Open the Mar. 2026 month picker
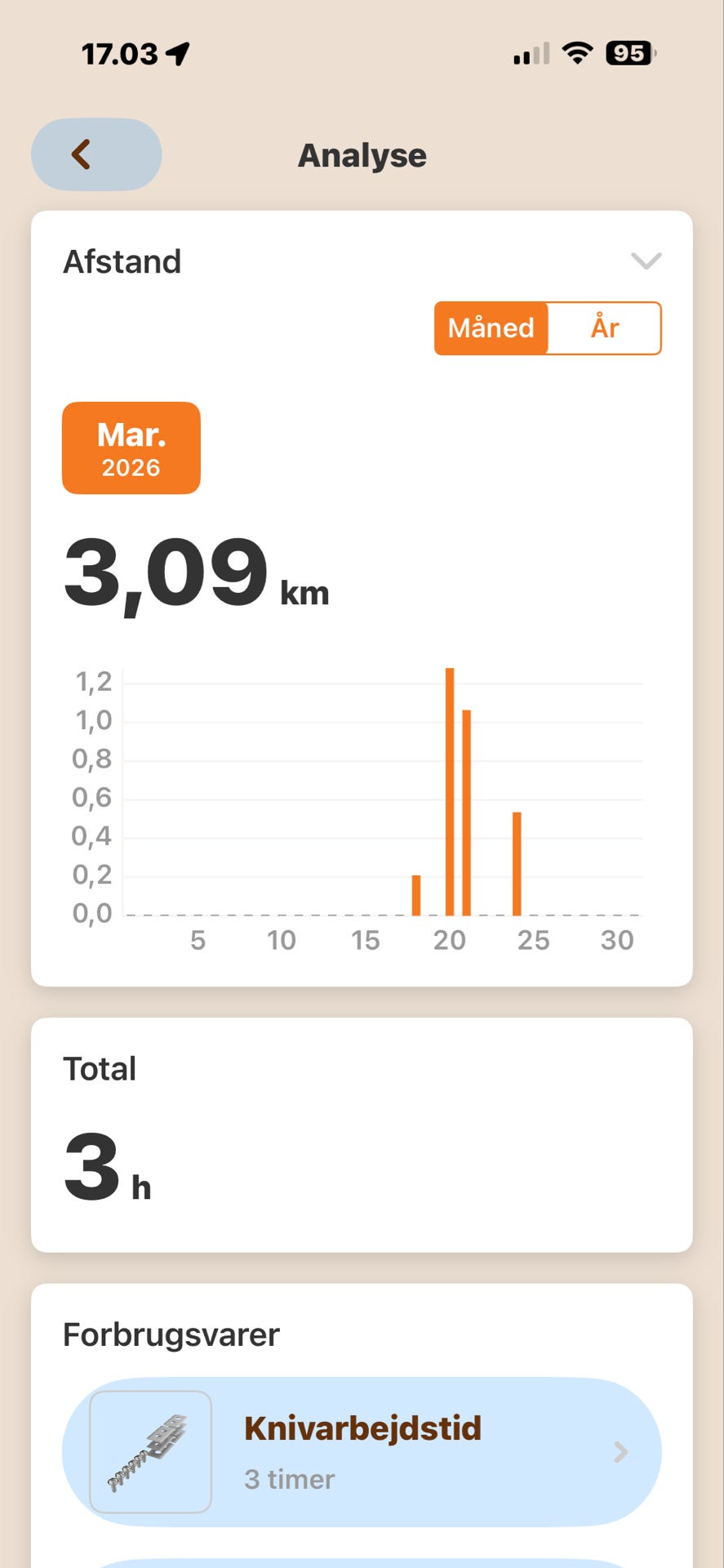 [131, 448]
